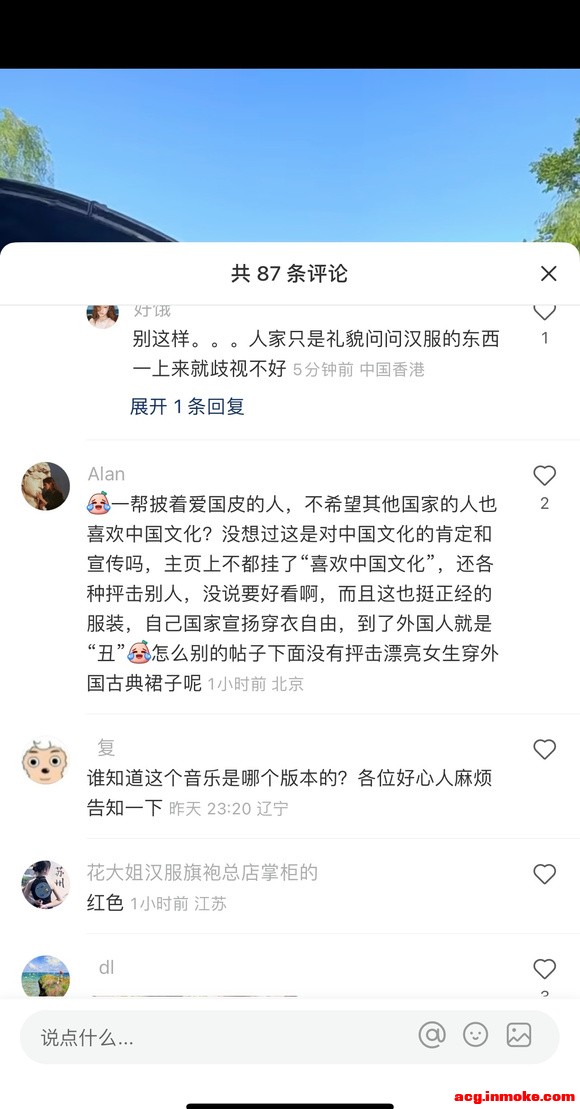The image size is (580, 1109).
Task: Open Alan's profile avatar
Action: [x=46, y=487]
